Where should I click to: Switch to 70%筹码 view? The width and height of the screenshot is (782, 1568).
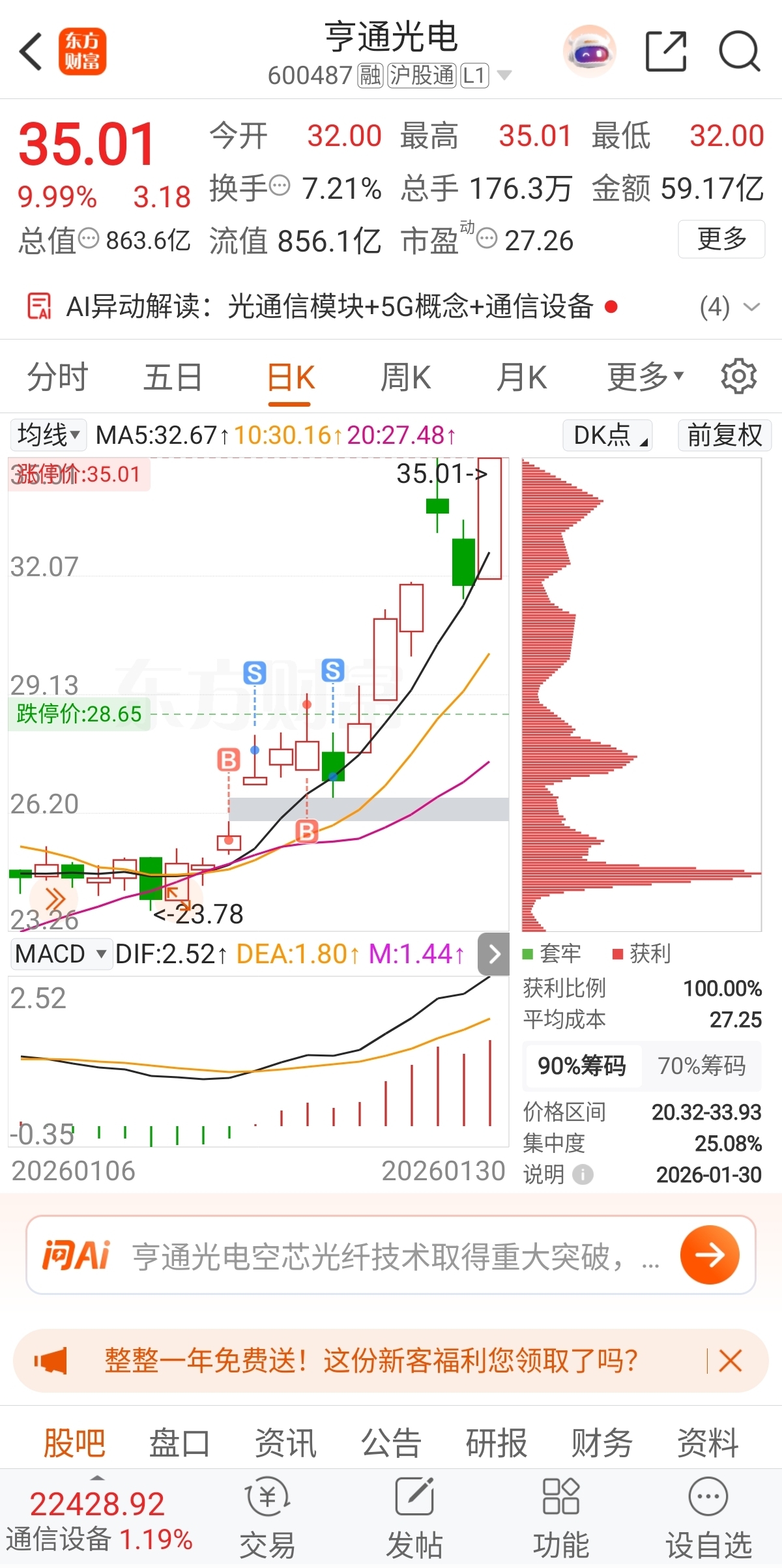[701, 1066]
